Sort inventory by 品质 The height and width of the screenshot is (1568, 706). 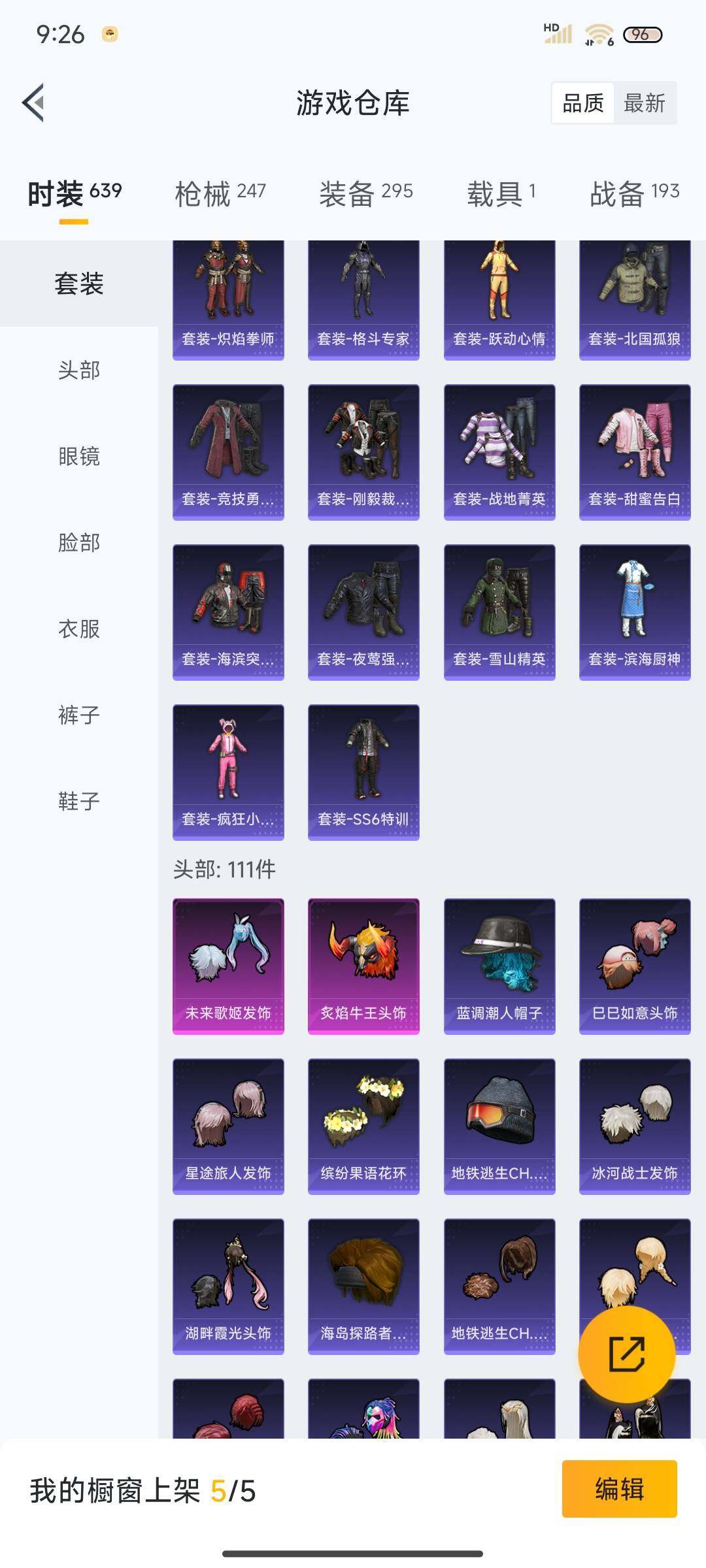pyautogui.click(x=582, y=103)
